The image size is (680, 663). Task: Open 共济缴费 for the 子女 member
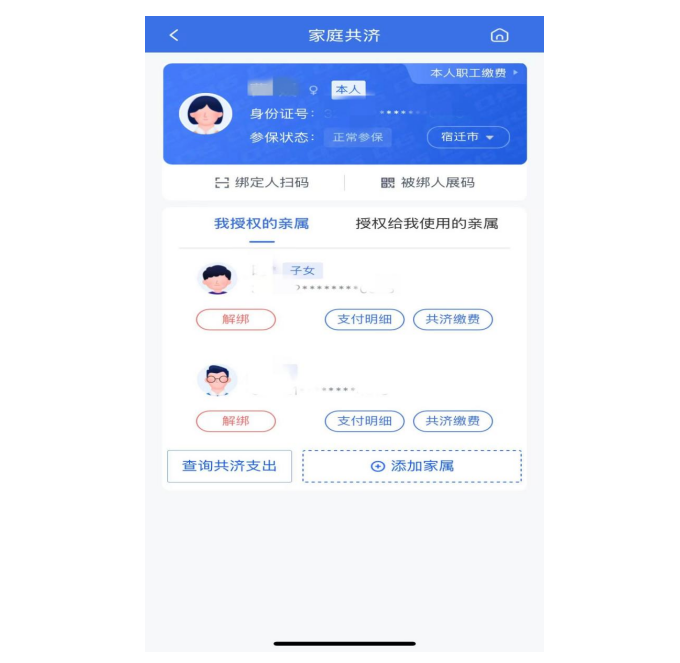[453, 320]
